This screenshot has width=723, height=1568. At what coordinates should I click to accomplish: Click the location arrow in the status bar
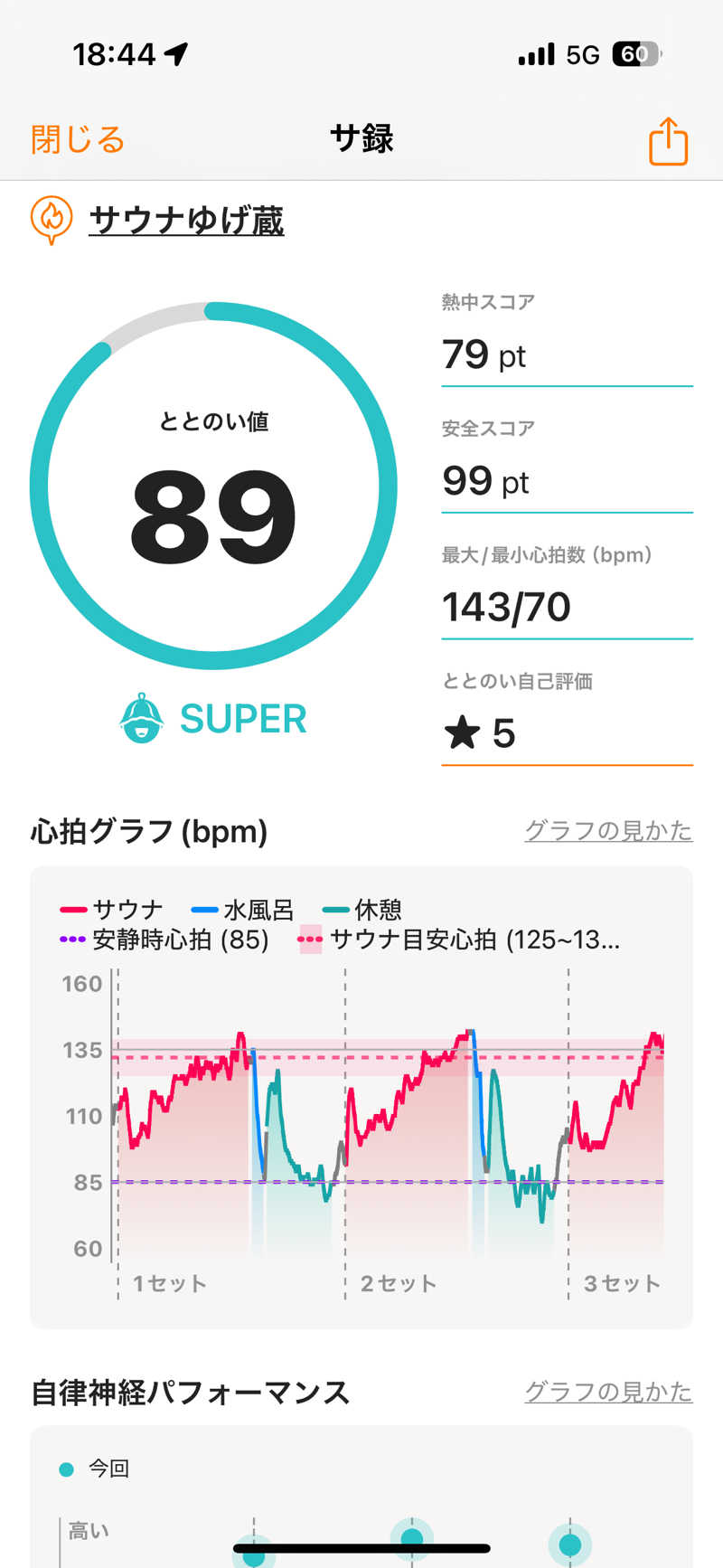point(174,53)
